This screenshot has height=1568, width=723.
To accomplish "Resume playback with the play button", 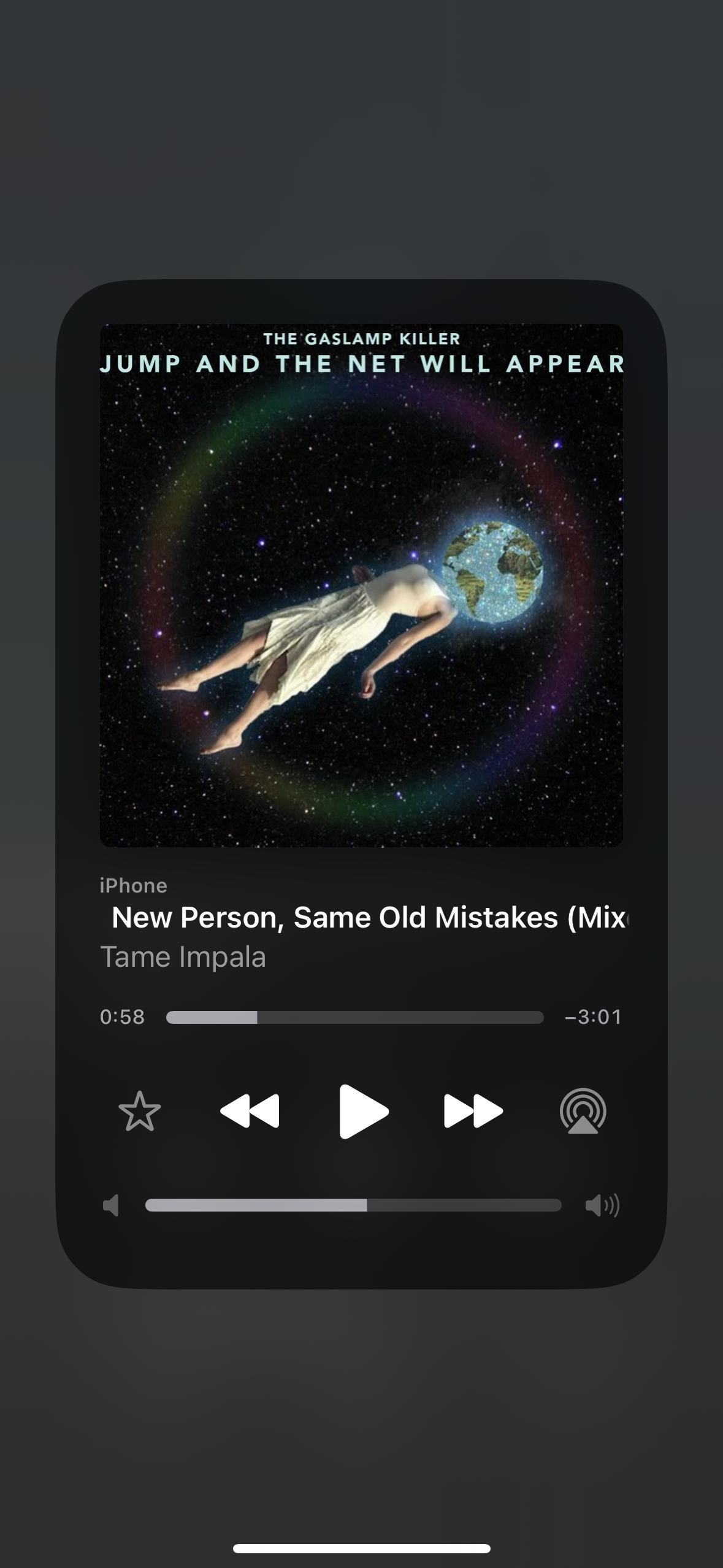I will pyautogui.click(x=362, y=1112).
